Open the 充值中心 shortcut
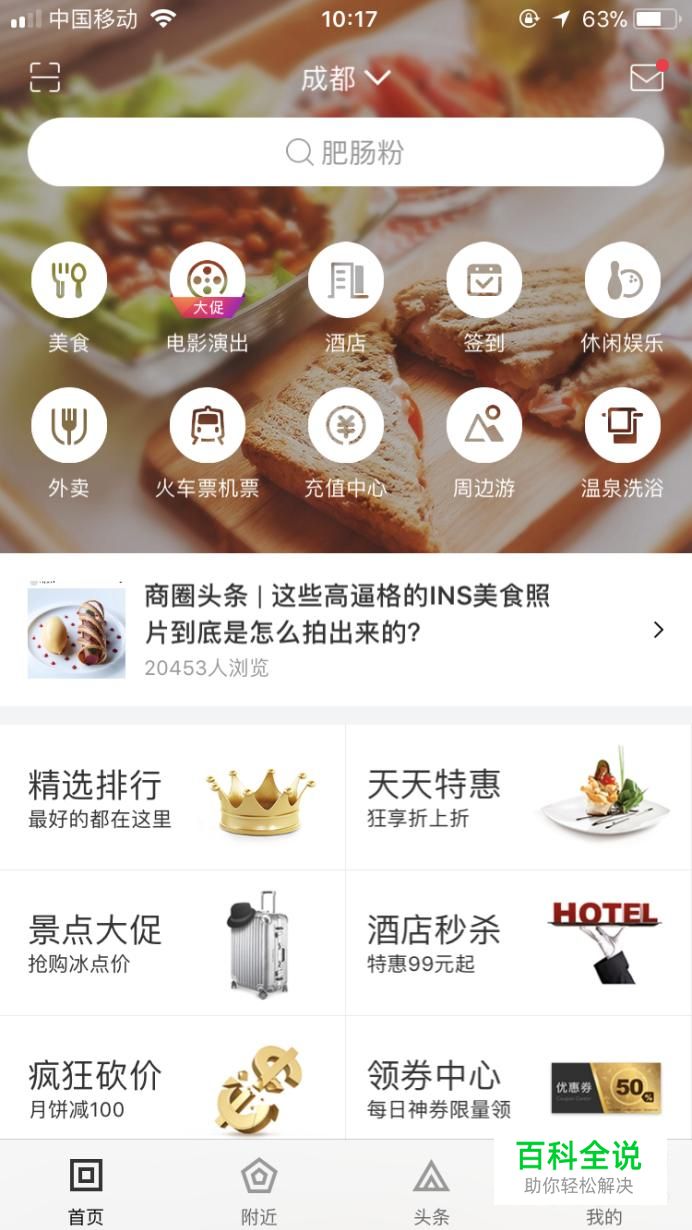The height and width of the screenshot is (1230, 692). (x=346, y=442)
